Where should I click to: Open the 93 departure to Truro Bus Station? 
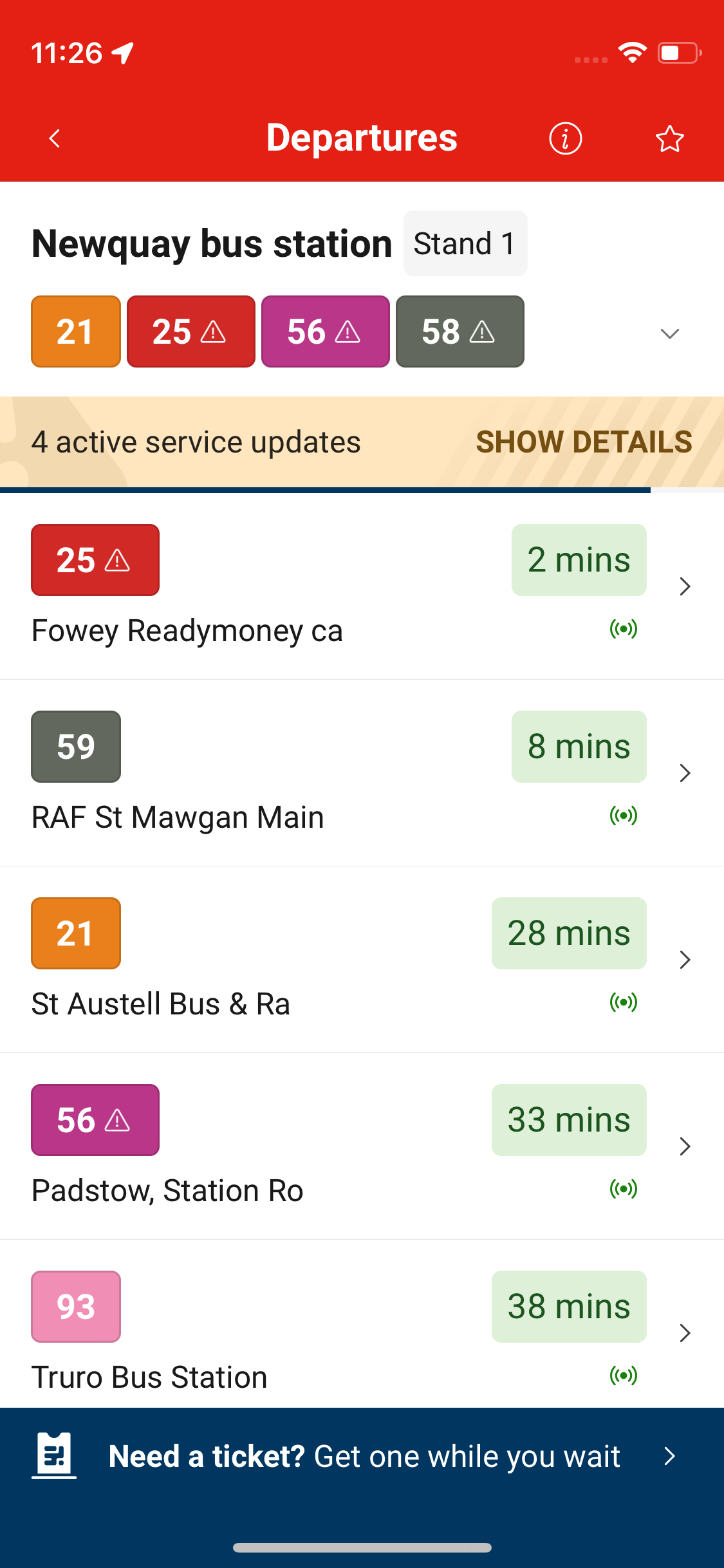[x=360, y=1331]
